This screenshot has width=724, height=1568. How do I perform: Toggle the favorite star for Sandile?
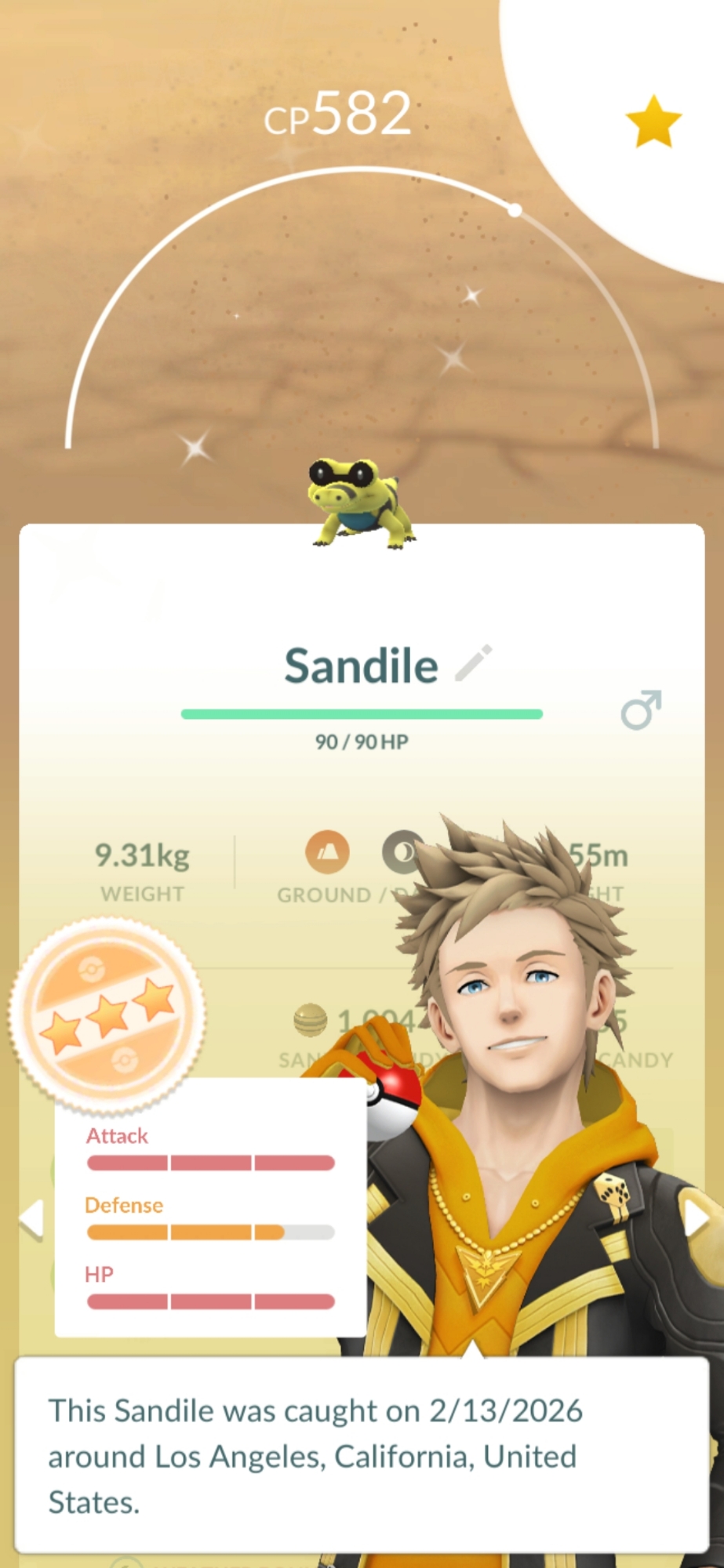pos(653,122)
